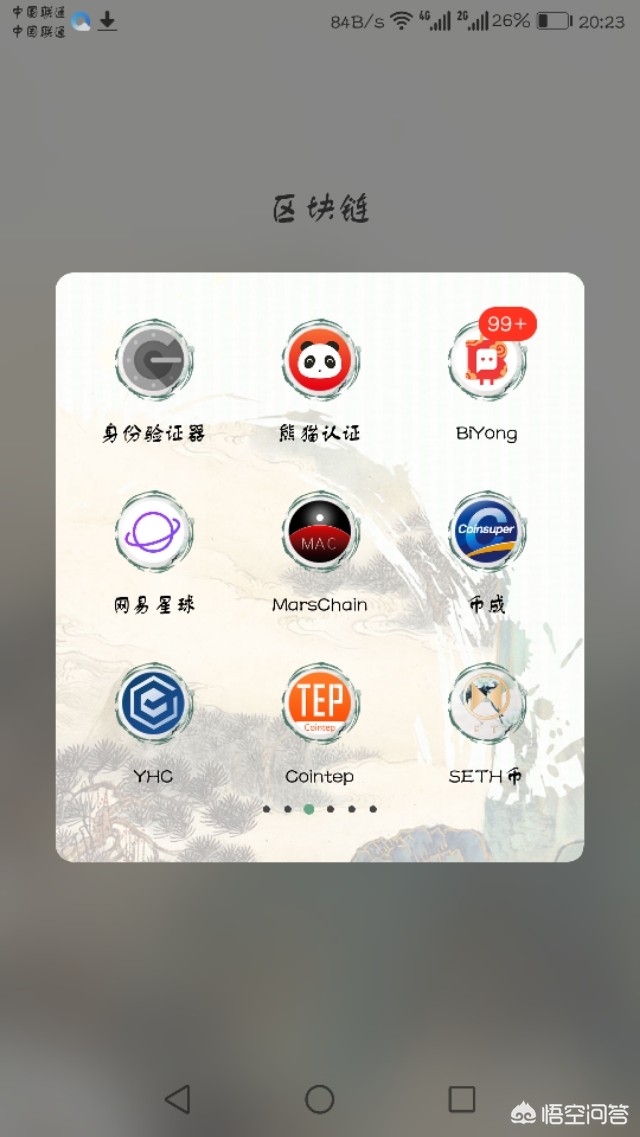640x1137 pixels.
Task: Launch the MarsChain app
Action: point(320,532)
